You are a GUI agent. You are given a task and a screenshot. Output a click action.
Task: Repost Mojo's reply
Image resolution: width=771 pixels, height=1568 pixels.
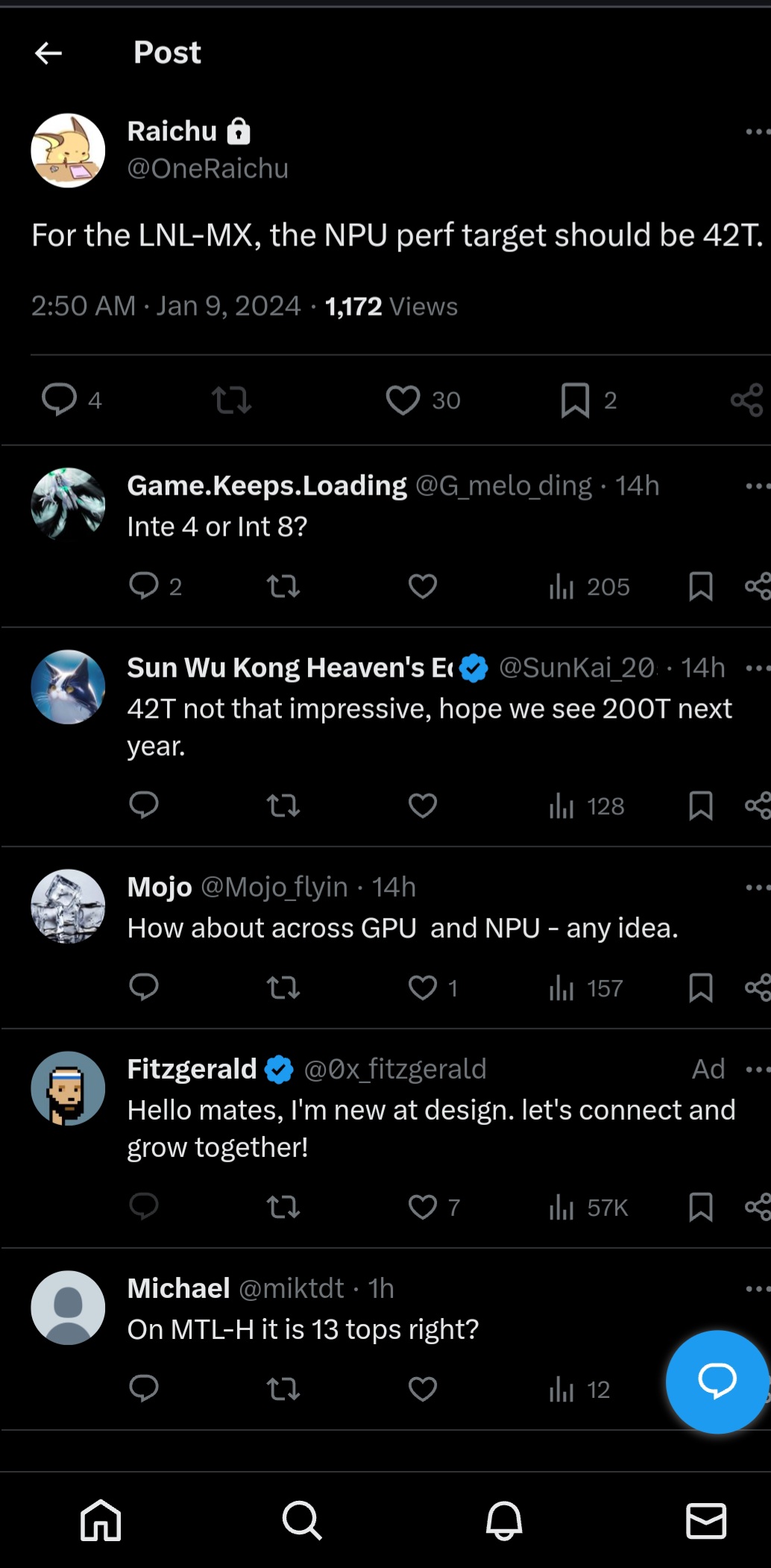[x=283, y=988]
